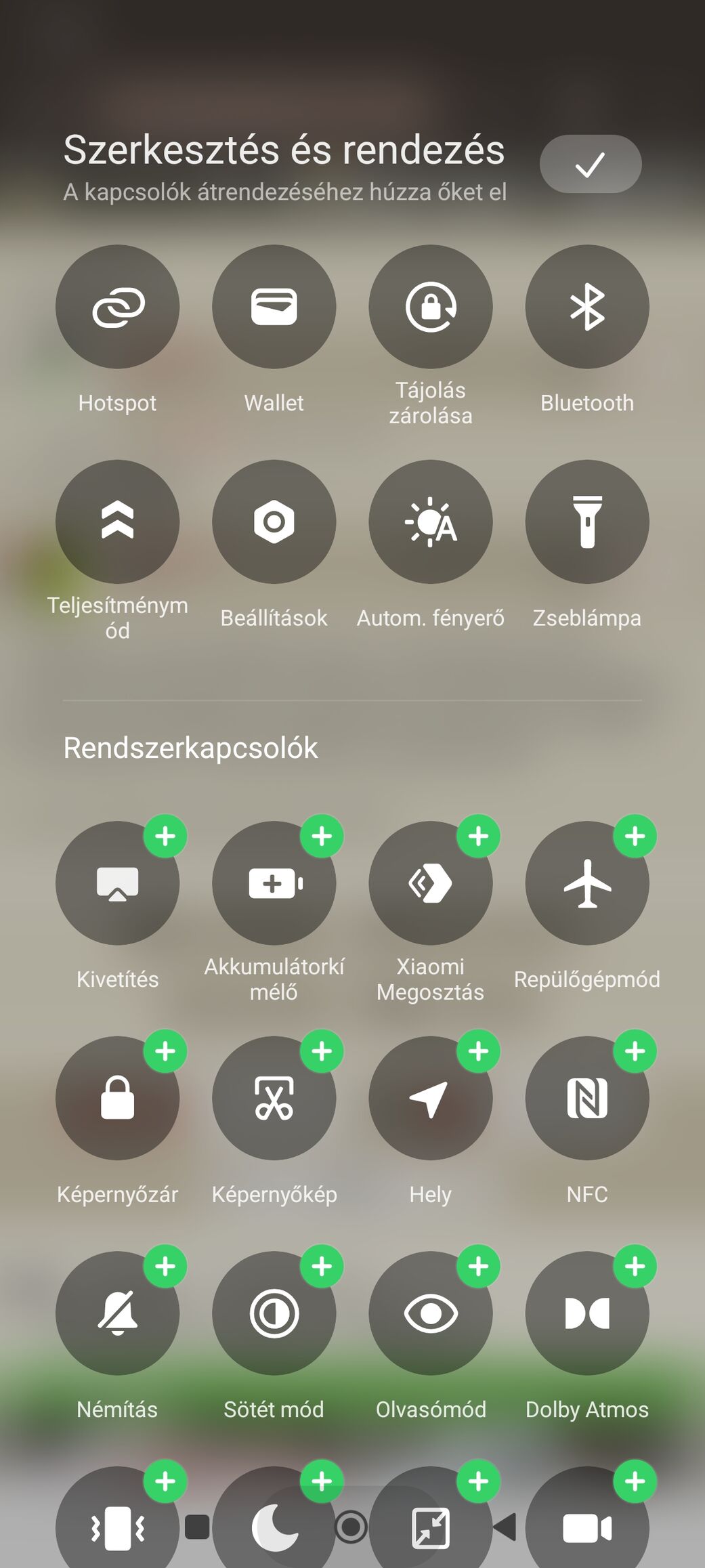Image resolution: width=705 pixels, height=1568 pixels.
Task: Add the Némítás tile
Action: point(165,1266)
